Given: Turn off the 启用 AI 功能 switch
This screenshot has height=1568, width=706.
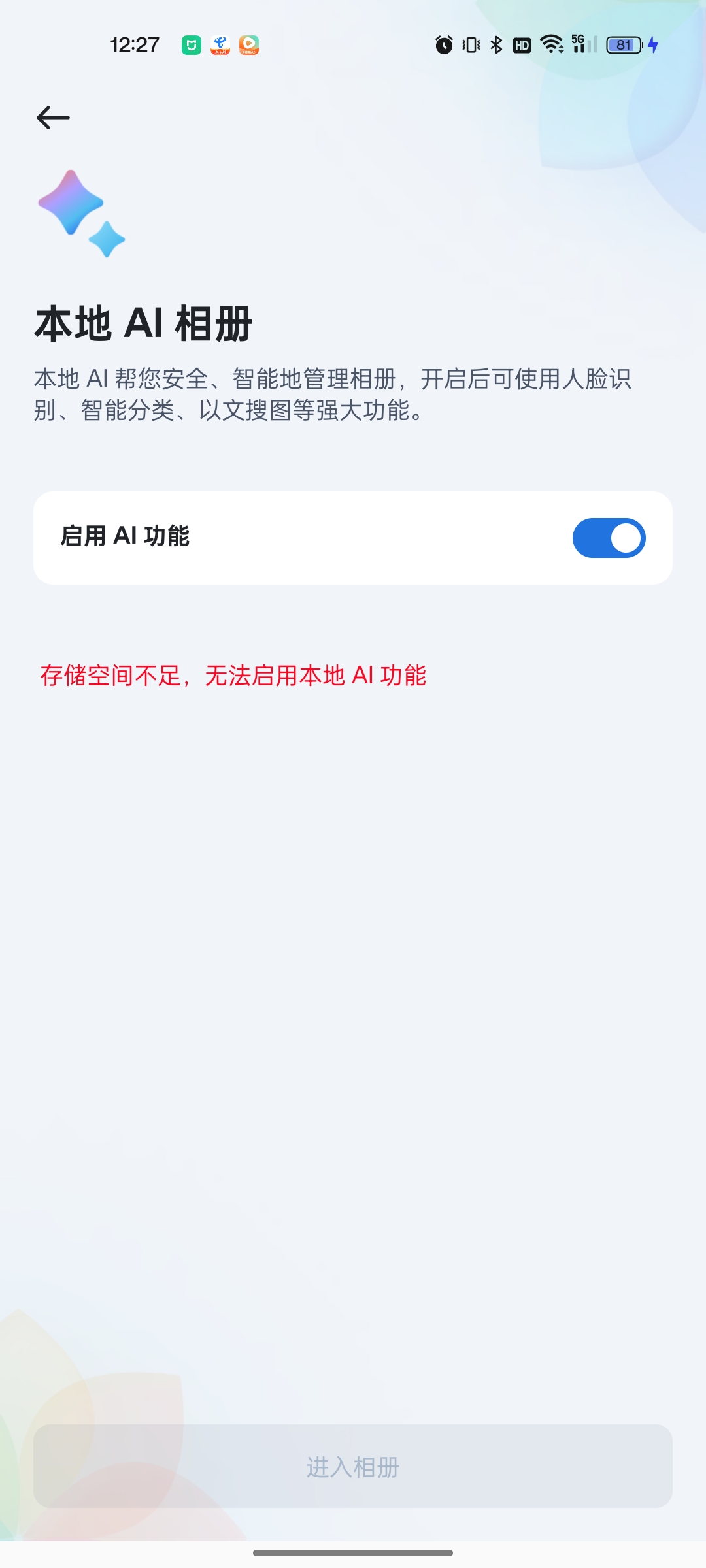Looking at the screenshot, I should pos(609,538).
